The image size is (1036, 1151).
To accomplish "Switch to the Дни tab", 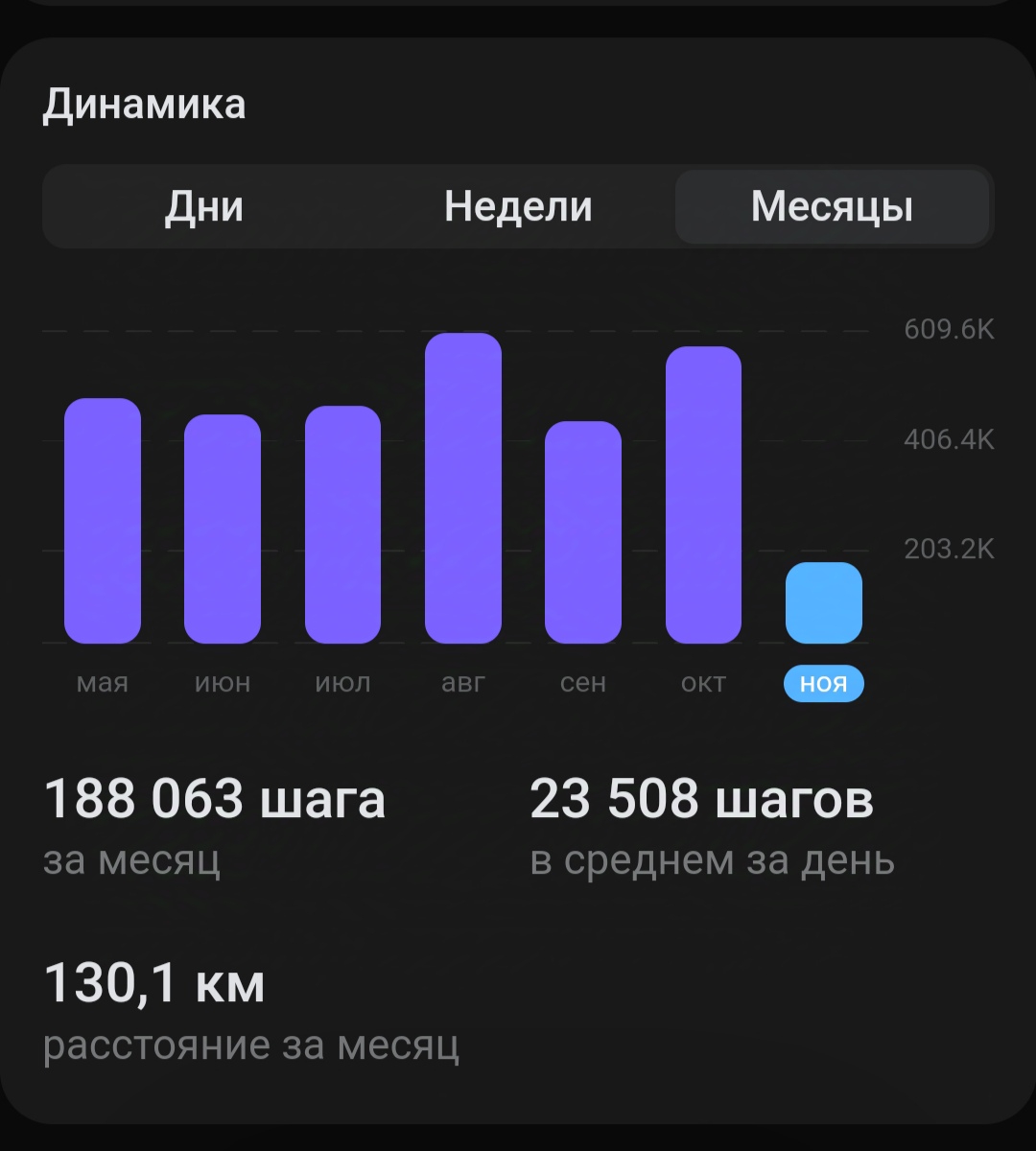I will coord(203,207).
